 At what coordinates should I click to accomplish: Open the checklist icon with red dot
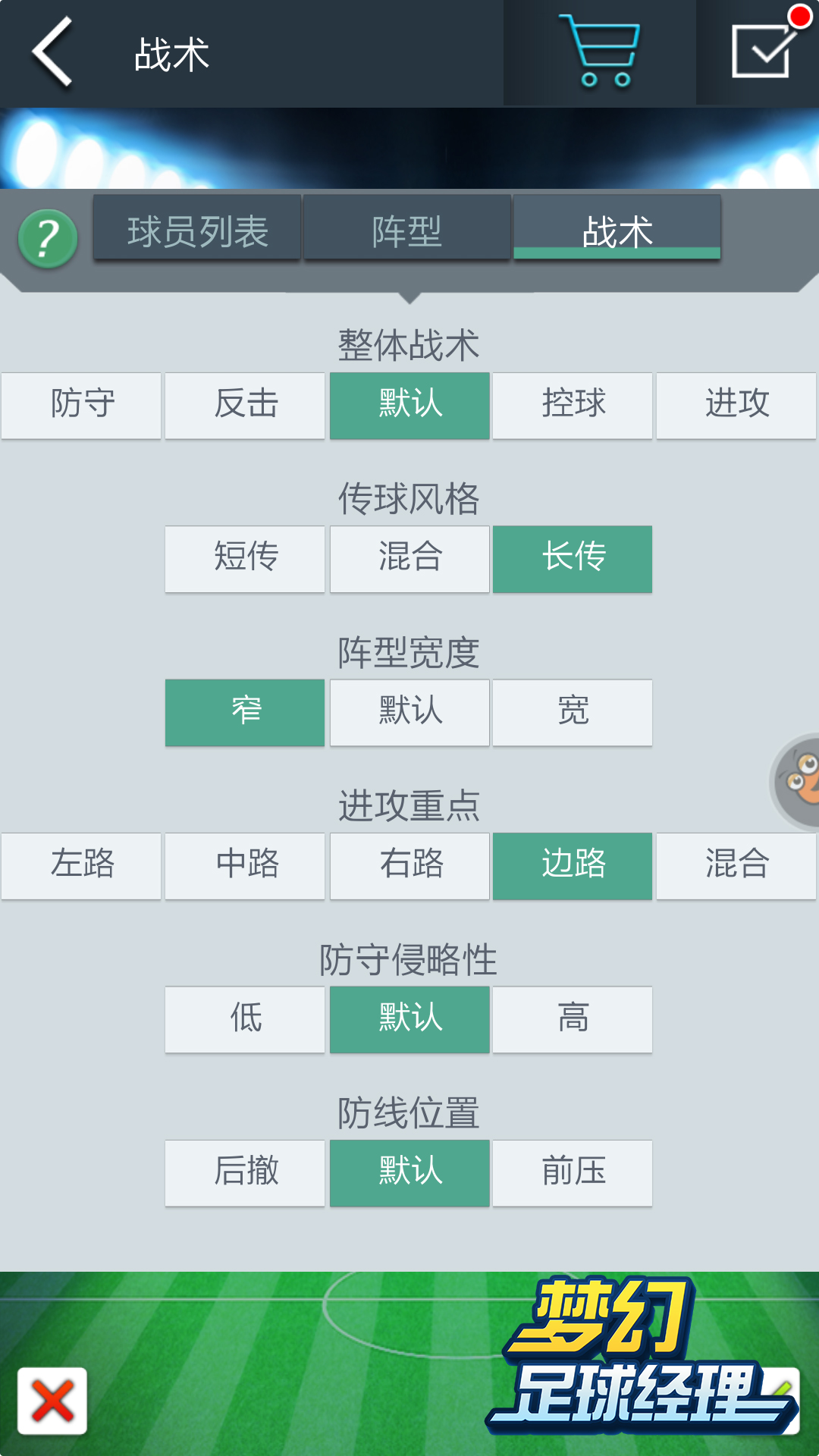click(x=761, y=51)
